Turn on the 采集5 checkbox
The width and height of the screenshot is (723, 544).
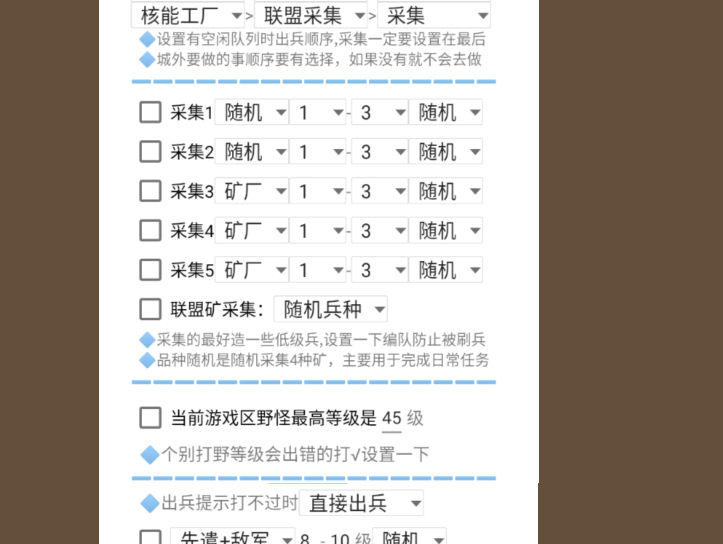[x=150, y=270]
